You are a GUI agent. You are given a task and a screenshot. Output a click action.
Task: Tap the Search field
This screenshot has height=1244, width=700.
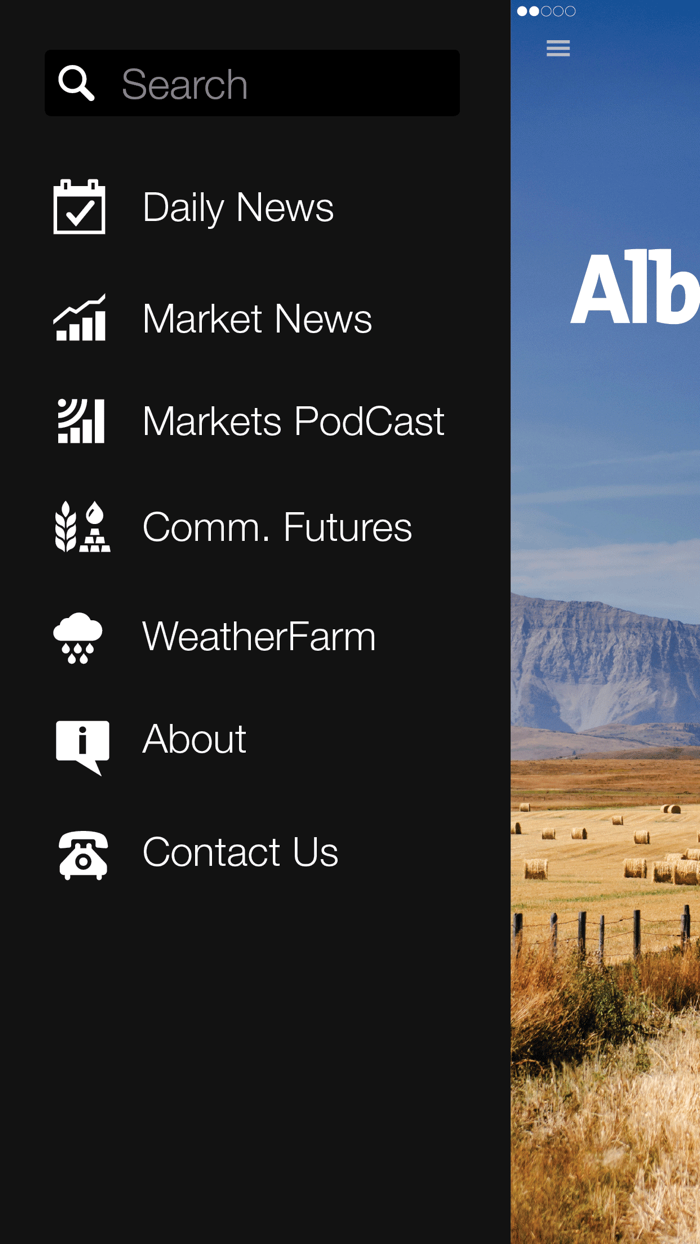[252, 83]
